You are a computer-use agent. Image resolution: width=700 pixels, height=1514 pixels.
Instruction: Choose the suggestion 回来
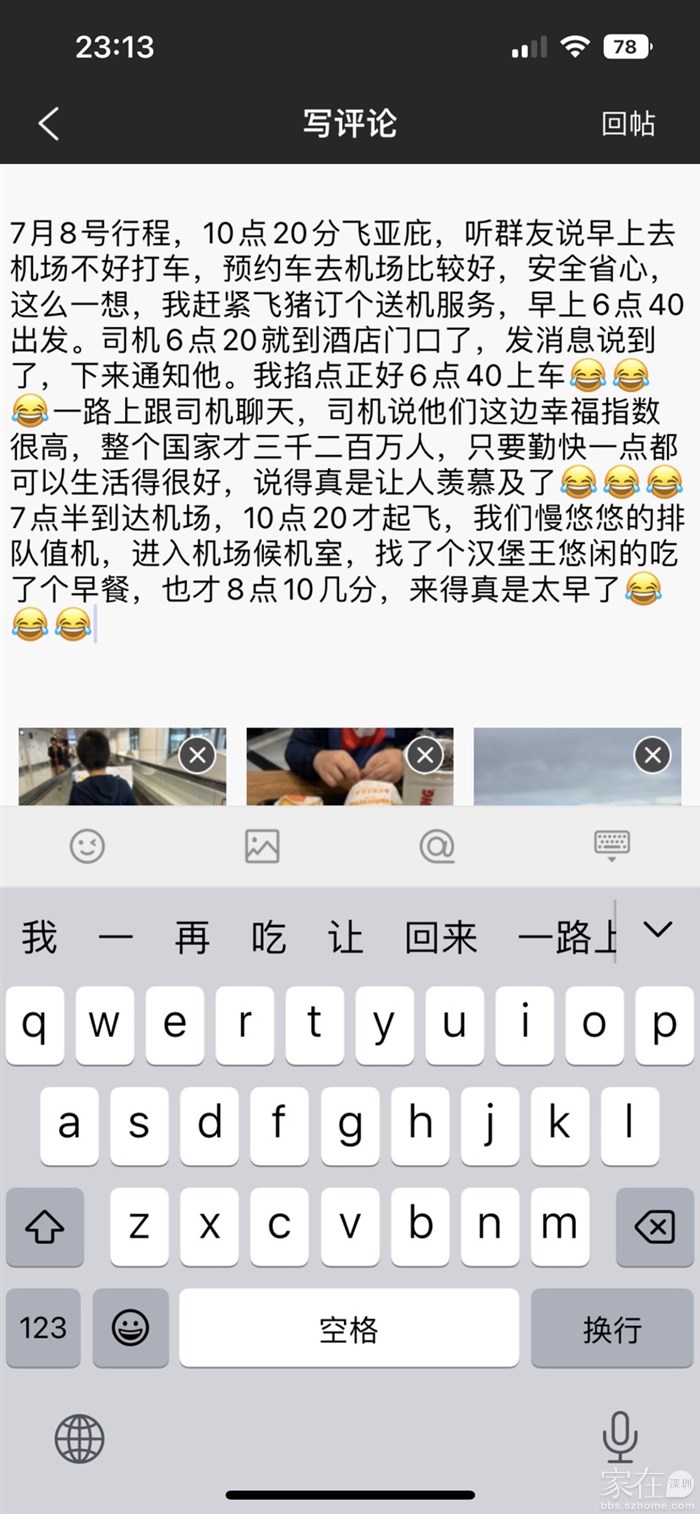[x=441, y=937]
